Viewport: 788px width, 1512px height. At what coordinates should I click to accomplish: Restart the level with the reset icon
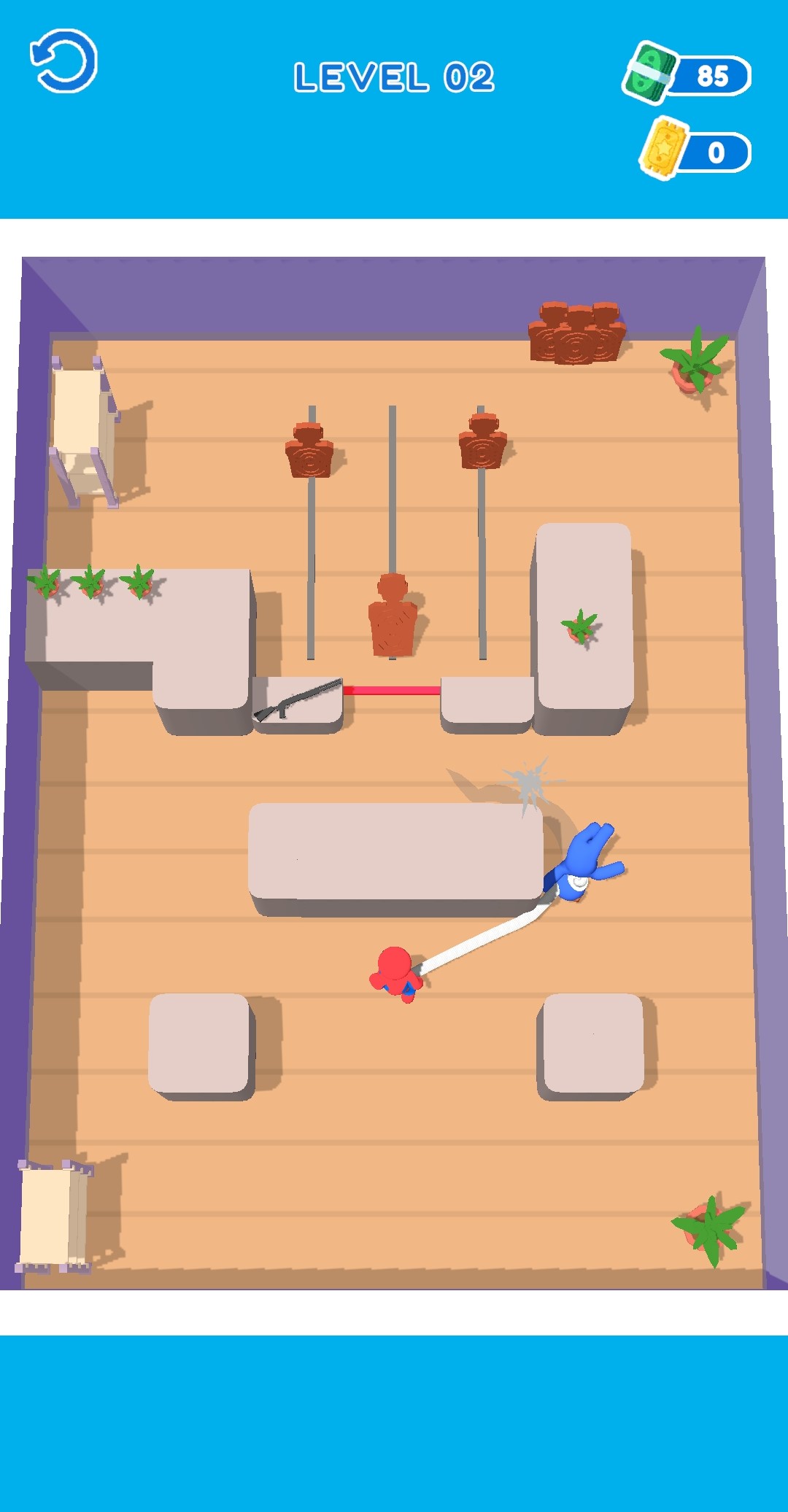click(x=64, y=61)
